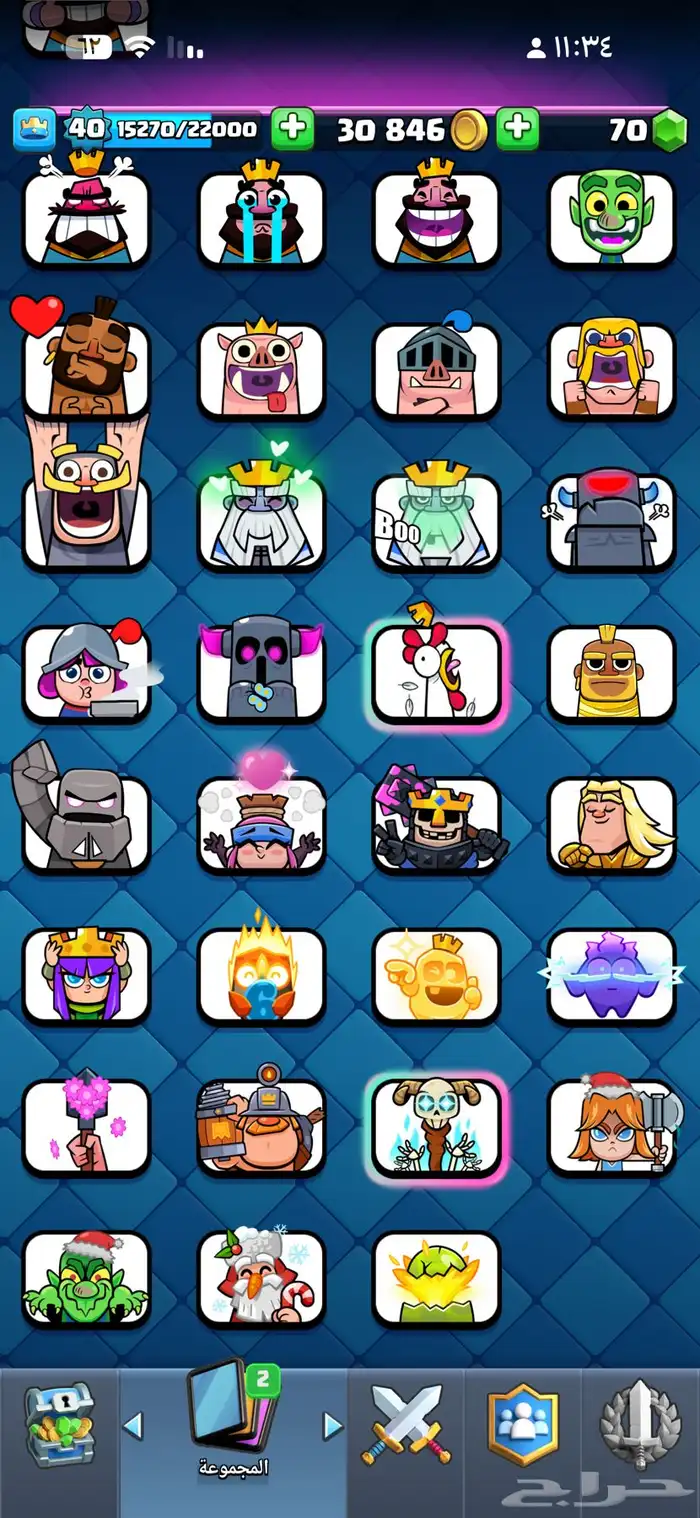Choose the green goblin laughing emote
Image resolution: width=700 pixels, height=1518 pixels.
pos(611,219)
